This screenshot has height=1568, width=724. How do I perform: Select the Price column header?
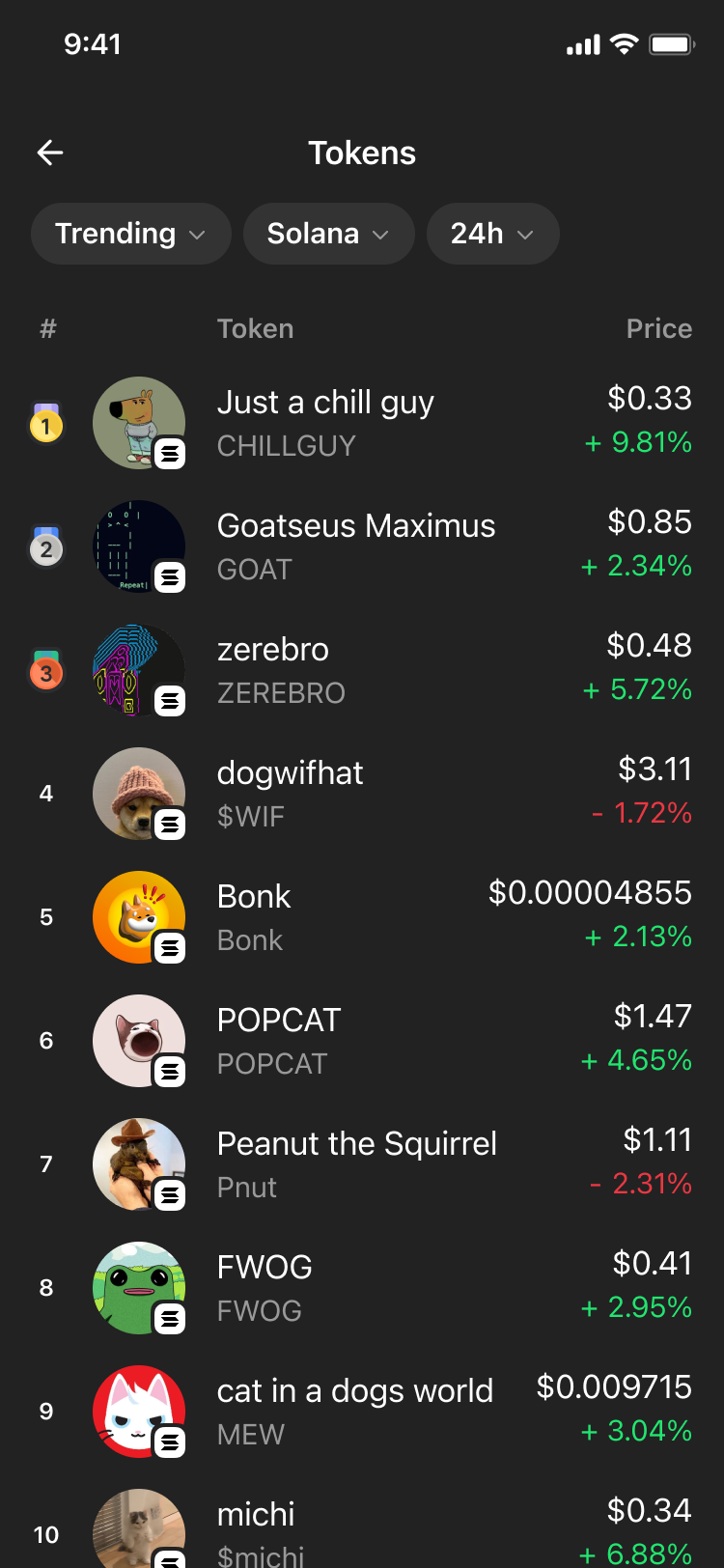pos(659,328)
